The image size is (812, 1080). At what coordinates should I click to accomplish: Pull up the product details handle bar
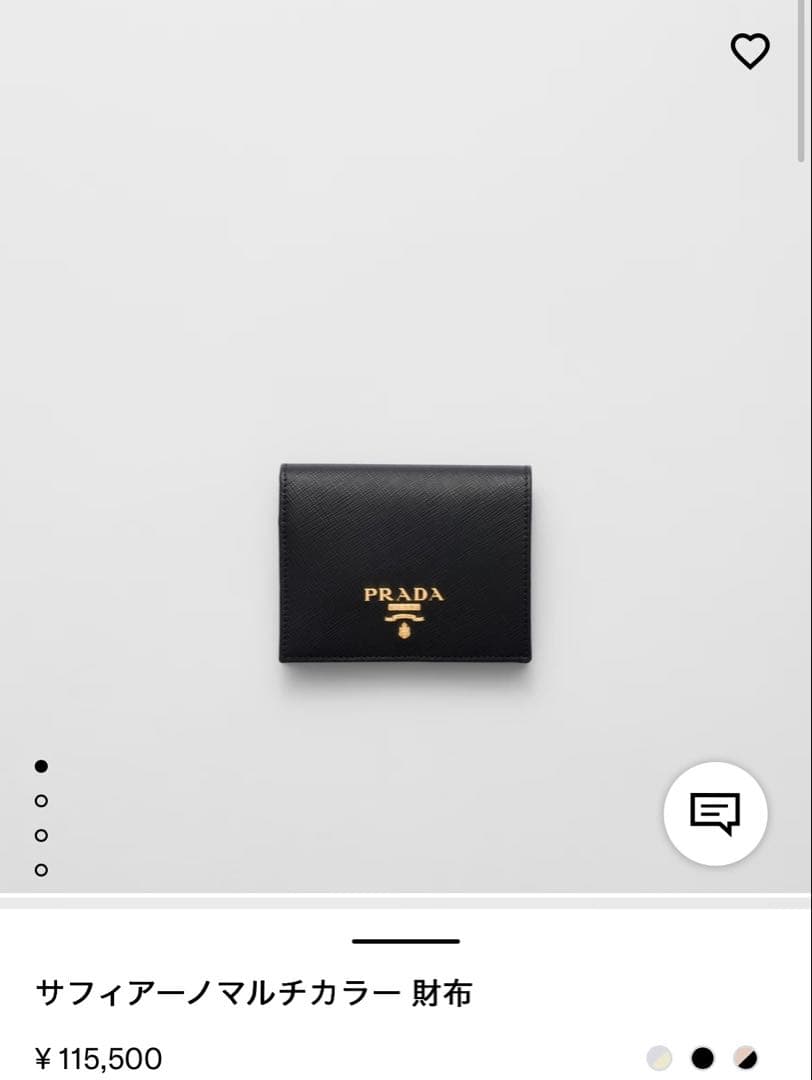pyautogui.click(x=406, y=941)
